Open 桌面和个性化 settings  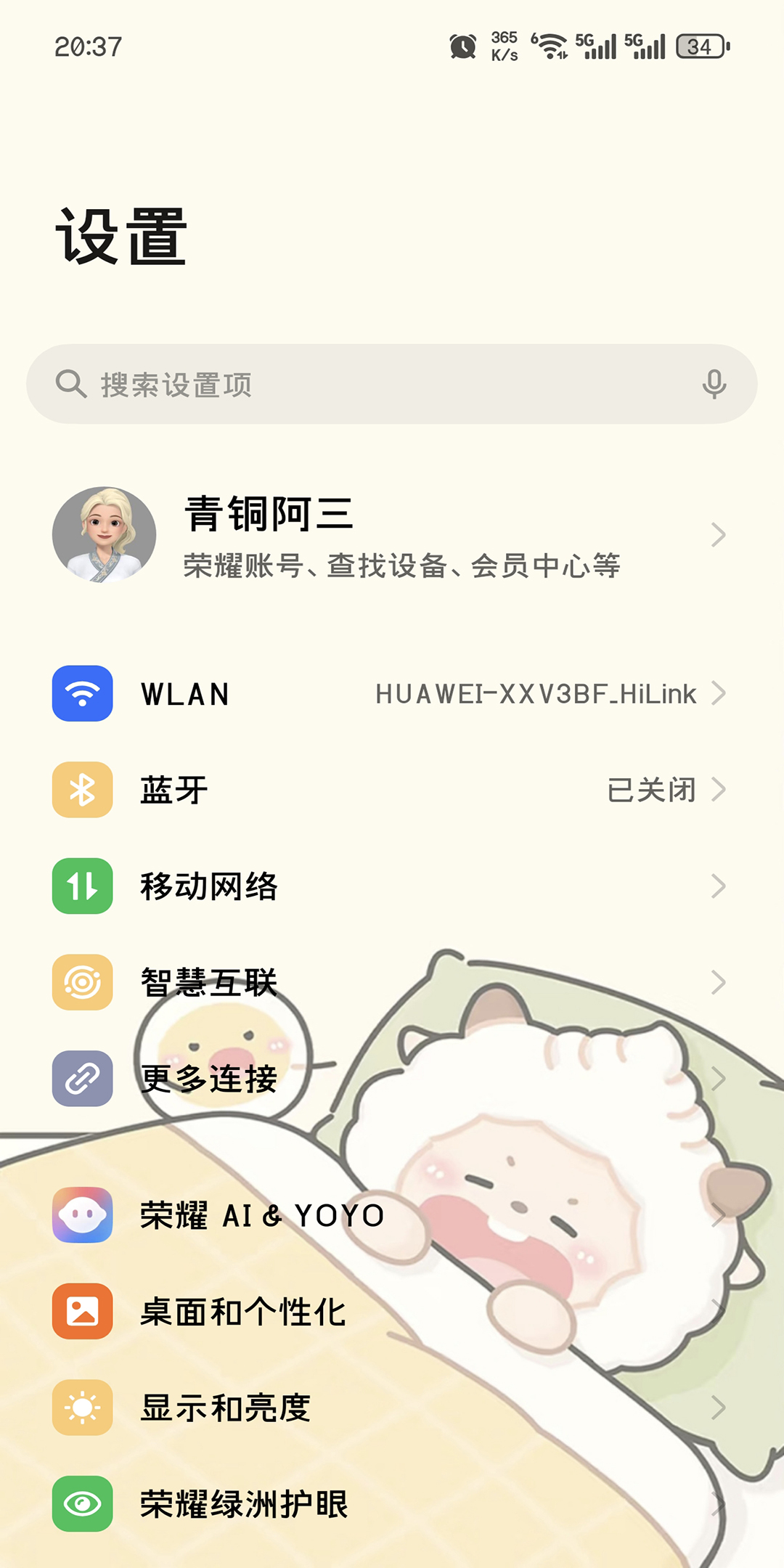[392, 1312]
